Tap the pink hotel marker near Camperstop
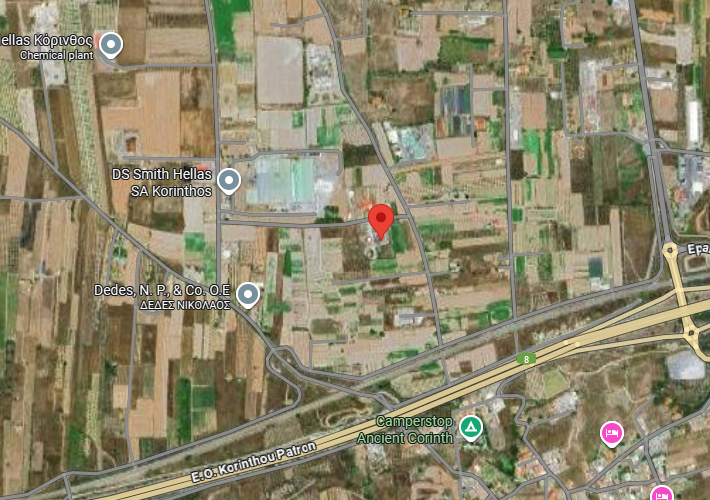This screenshot has width=710, height=500. tap(611, 434)
